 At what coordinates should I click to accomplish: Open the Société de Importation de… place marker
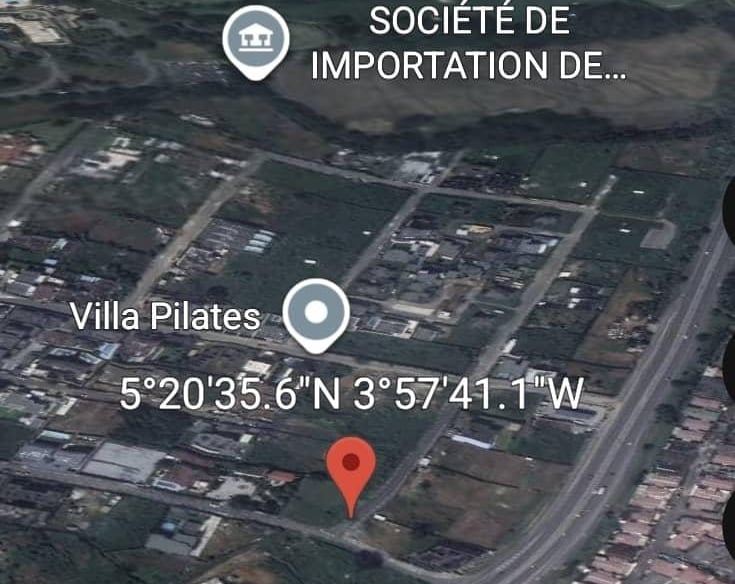[x=255, y=42]
